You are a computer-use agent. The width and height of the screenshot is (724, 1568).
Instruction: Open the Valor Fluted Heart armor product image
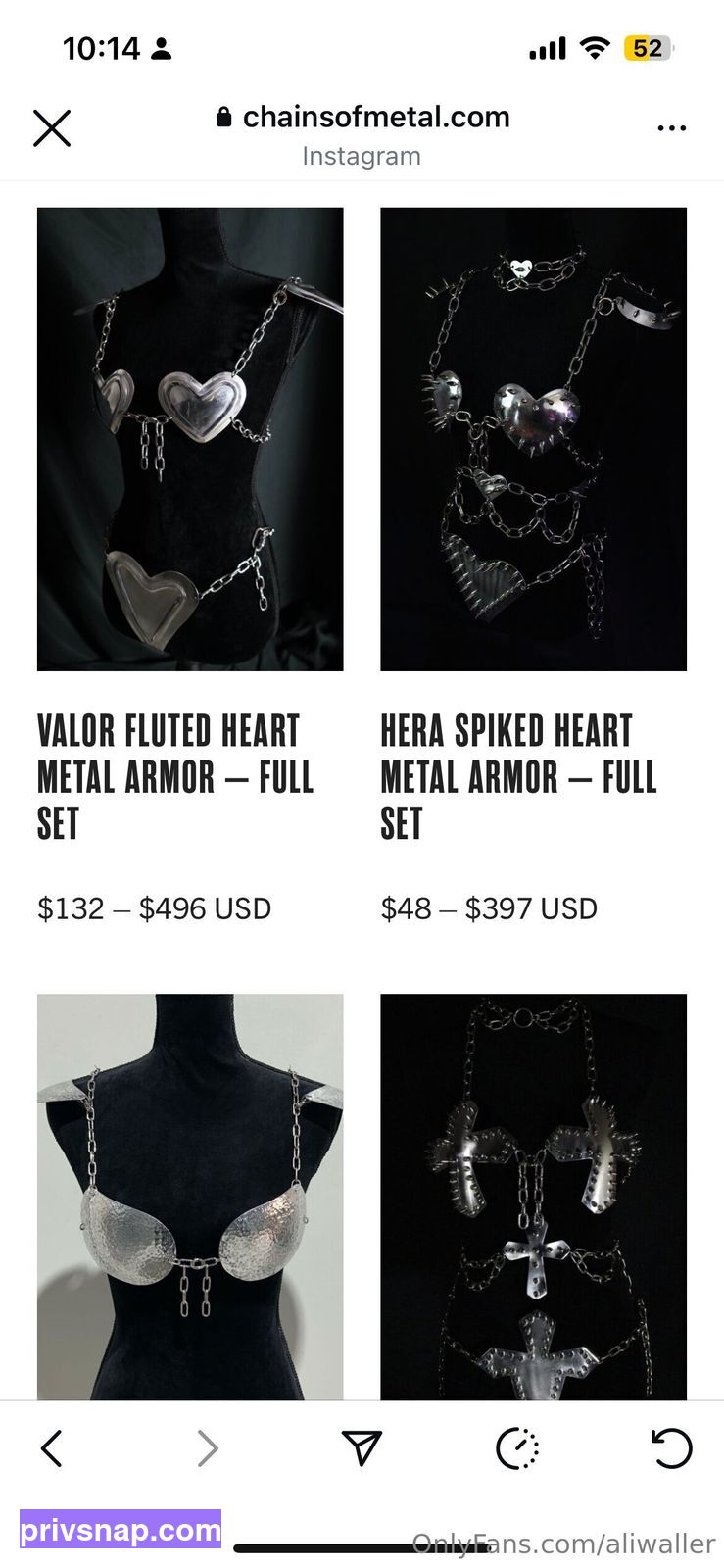coord(190,439)
